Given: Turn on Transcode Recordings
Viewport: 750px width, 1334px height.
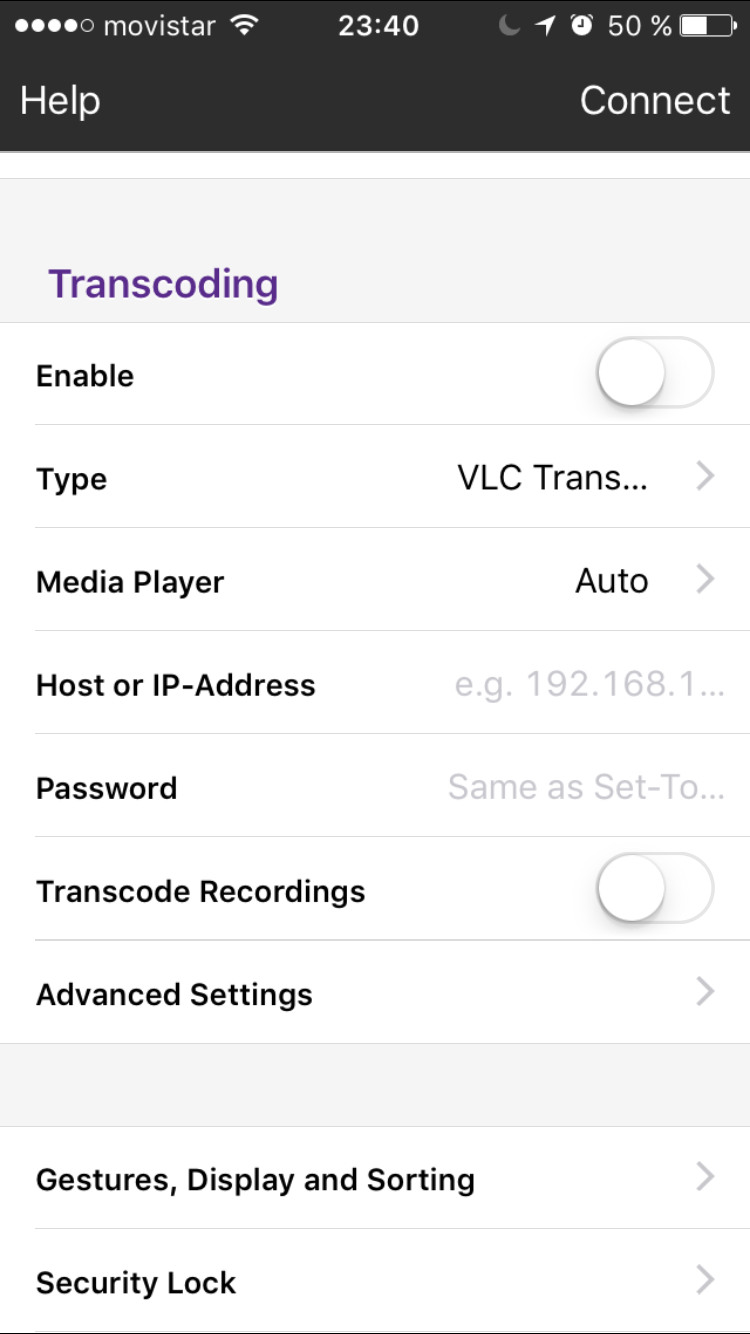Looking at the screenshot, I should tap(655, 889).
